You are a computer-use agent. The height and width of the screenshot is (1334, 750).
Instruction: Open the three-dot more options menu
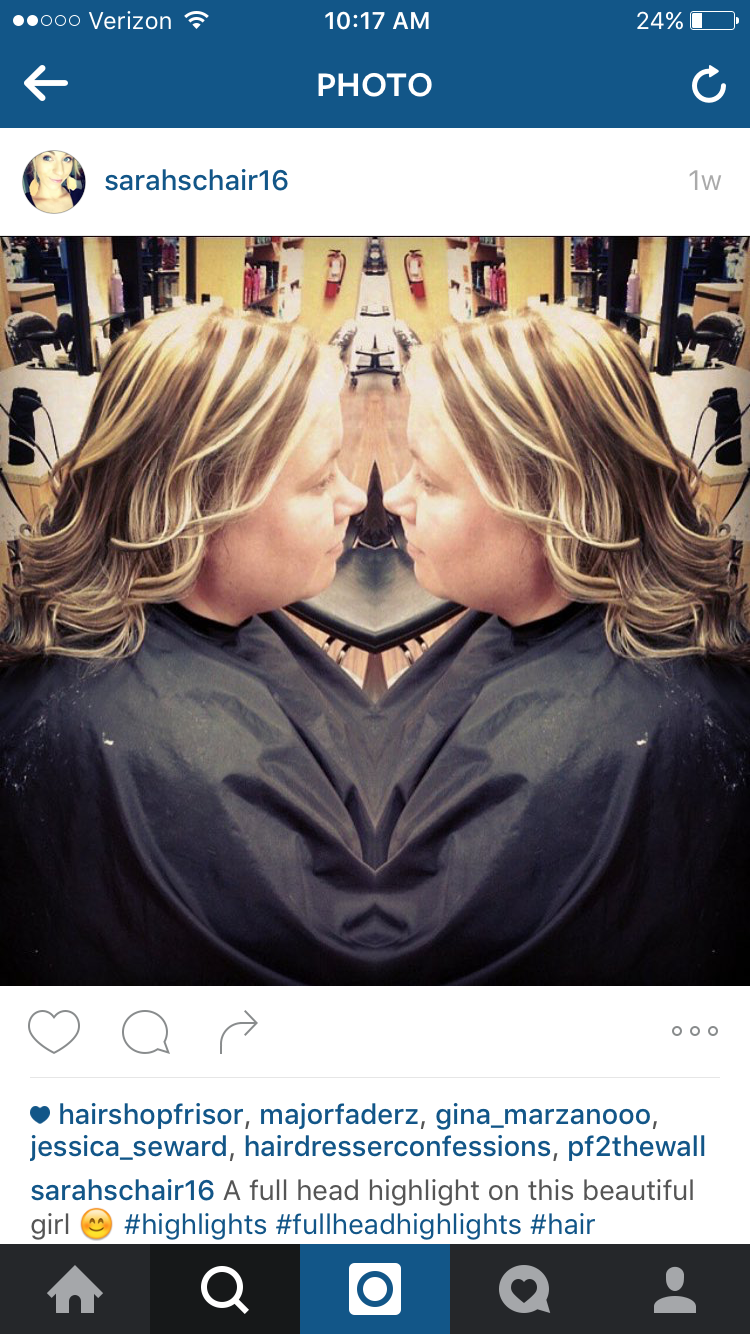tap(695, 1031)
